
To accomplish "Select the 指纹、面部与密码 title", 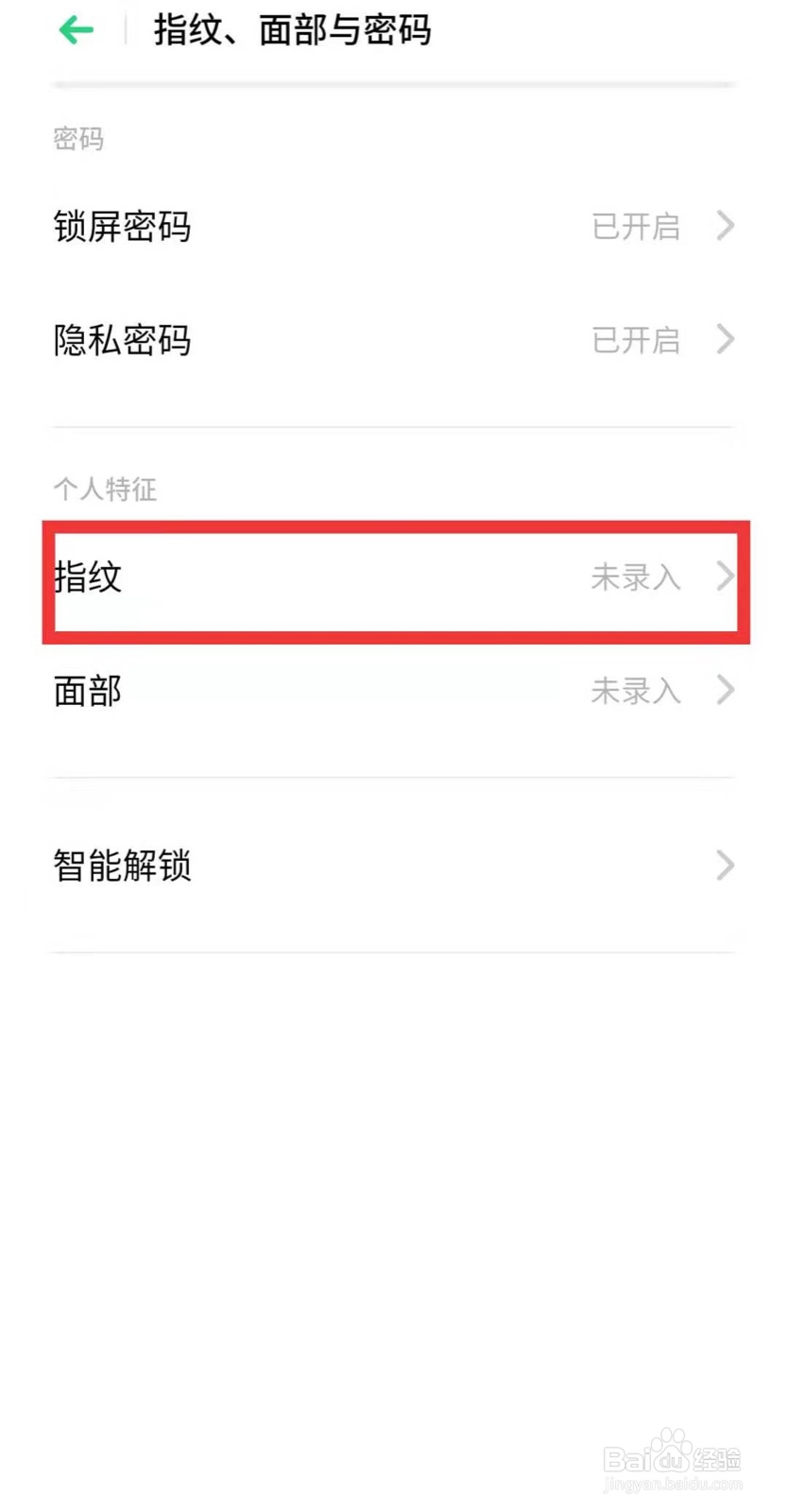I will click(x=290, y=30).
